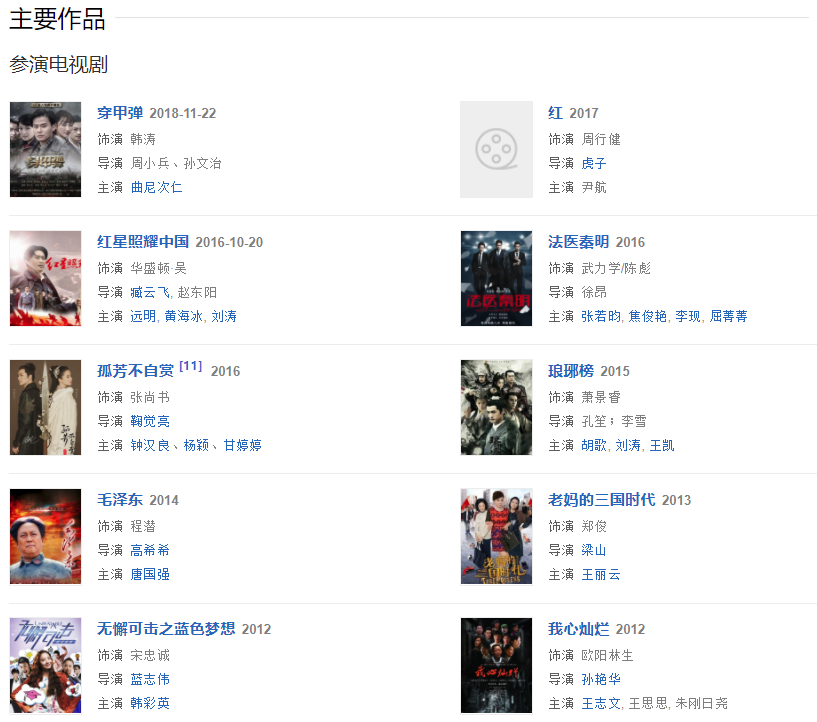817x722 pixels.
Task: Open 红星照耀中国 title link
Action: click(142, 242)
